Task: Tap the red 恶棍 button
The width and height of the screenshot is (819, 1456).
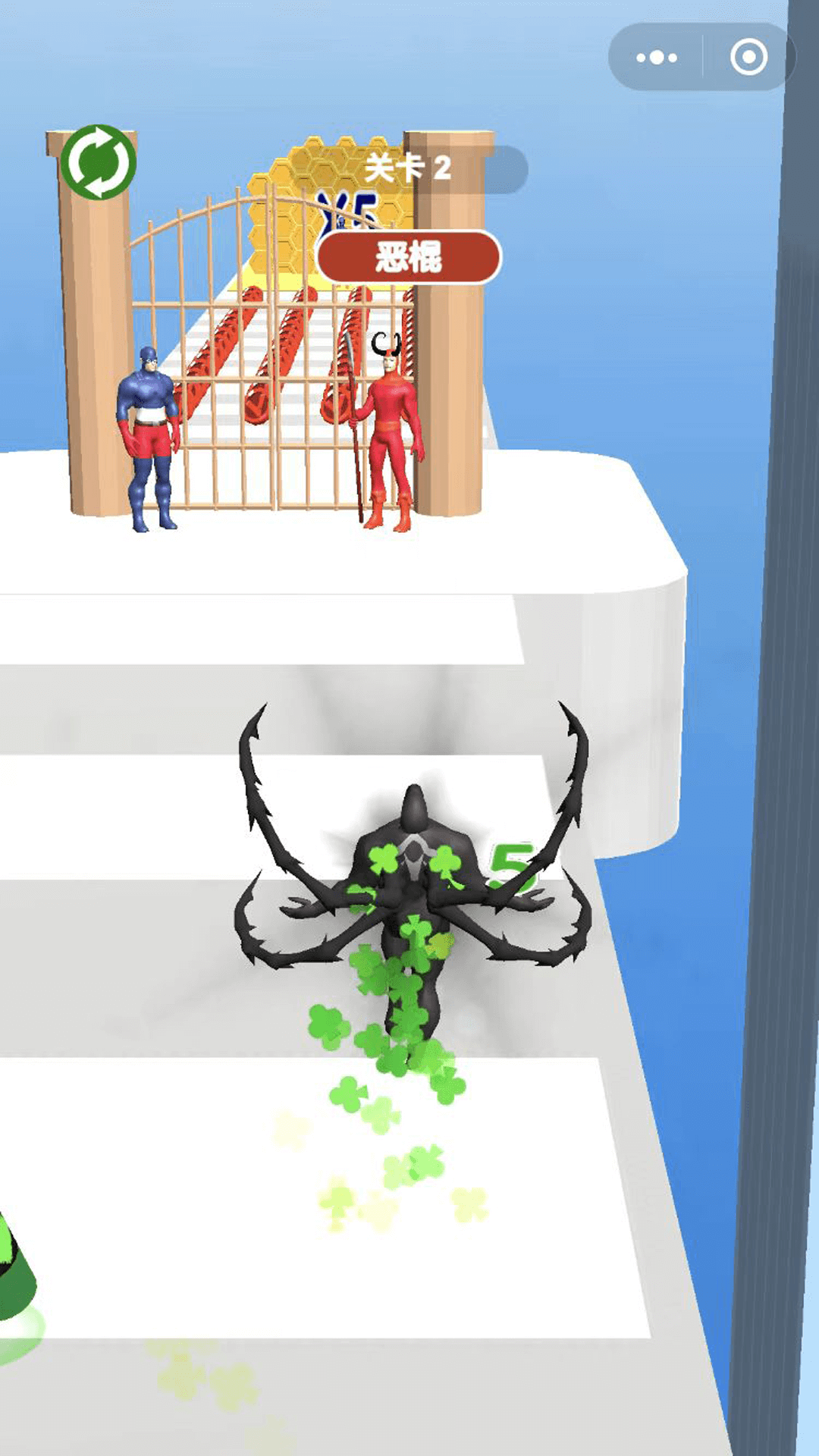Action: coord(409,257)
